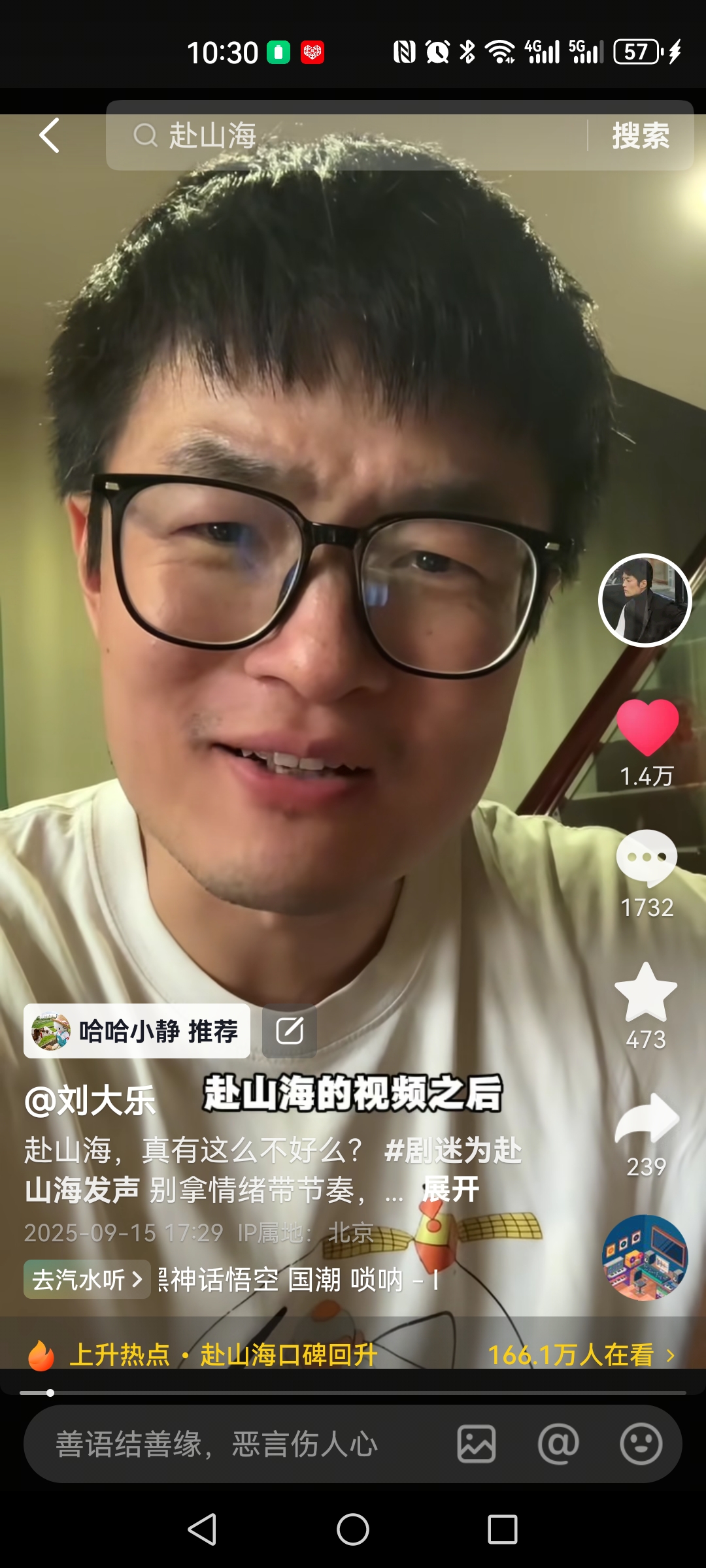
Task: Tap the edit recommendation pencil icon
Action: click(x=290, y=1031)
